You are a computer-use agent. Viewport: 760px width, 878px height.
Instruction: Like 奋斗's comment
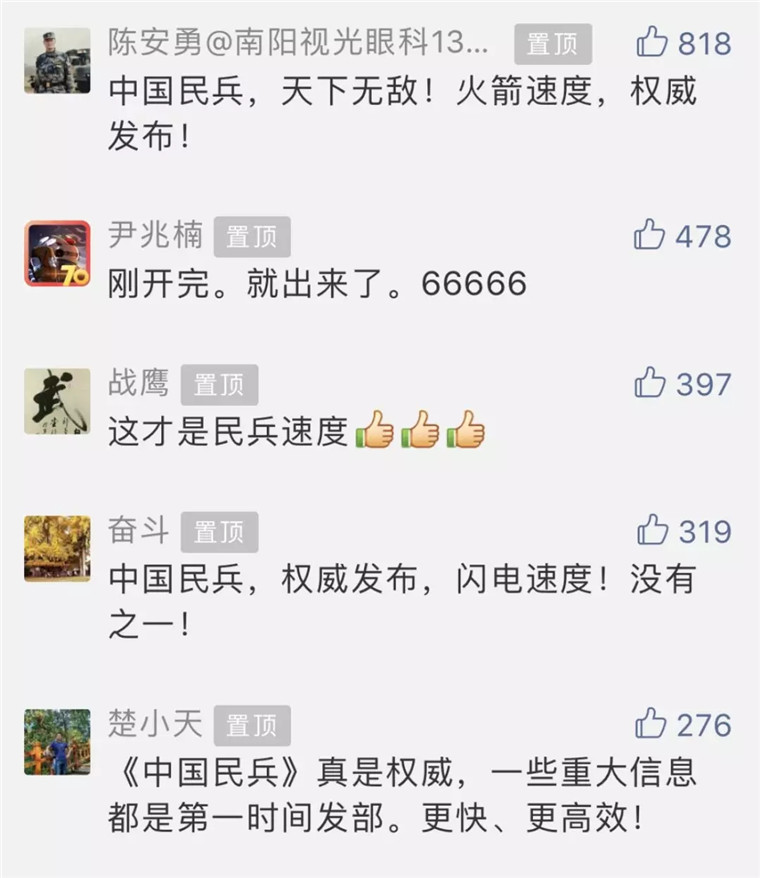click(652, 529)
